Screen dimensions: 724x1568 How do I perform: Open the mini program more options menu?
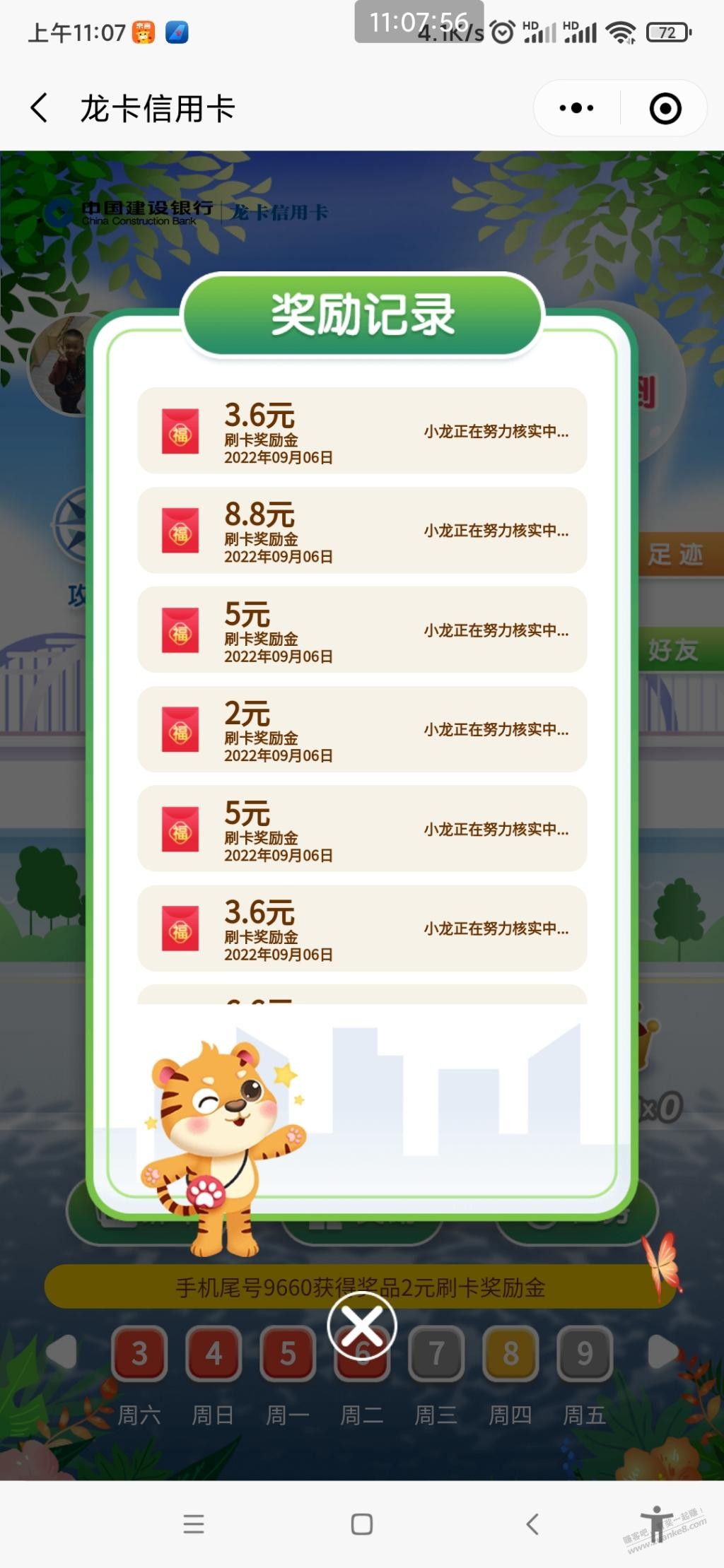(x=576, y=109)
